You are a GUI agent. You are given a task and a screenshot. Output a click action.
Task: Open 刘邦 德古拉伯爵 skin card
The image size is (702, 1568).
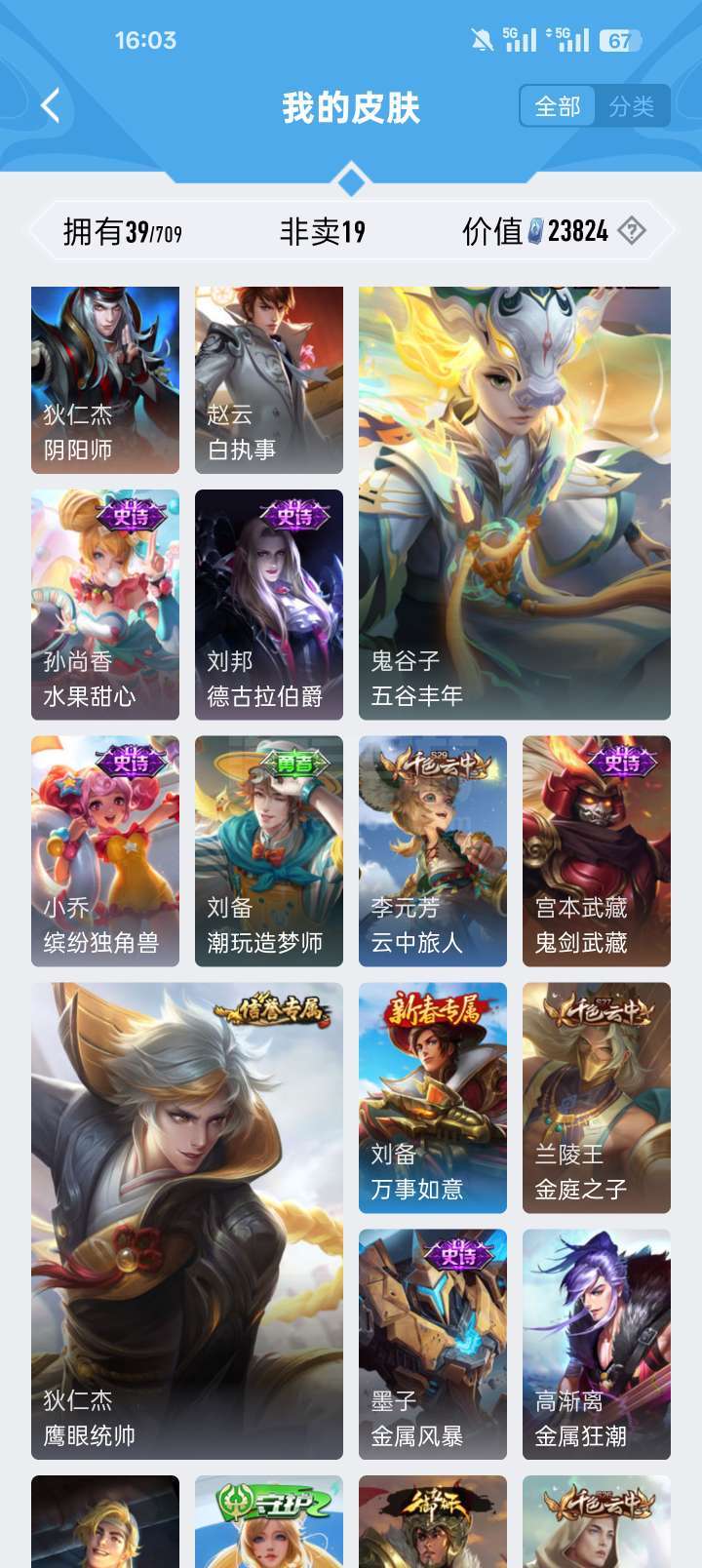coord(269,605)
